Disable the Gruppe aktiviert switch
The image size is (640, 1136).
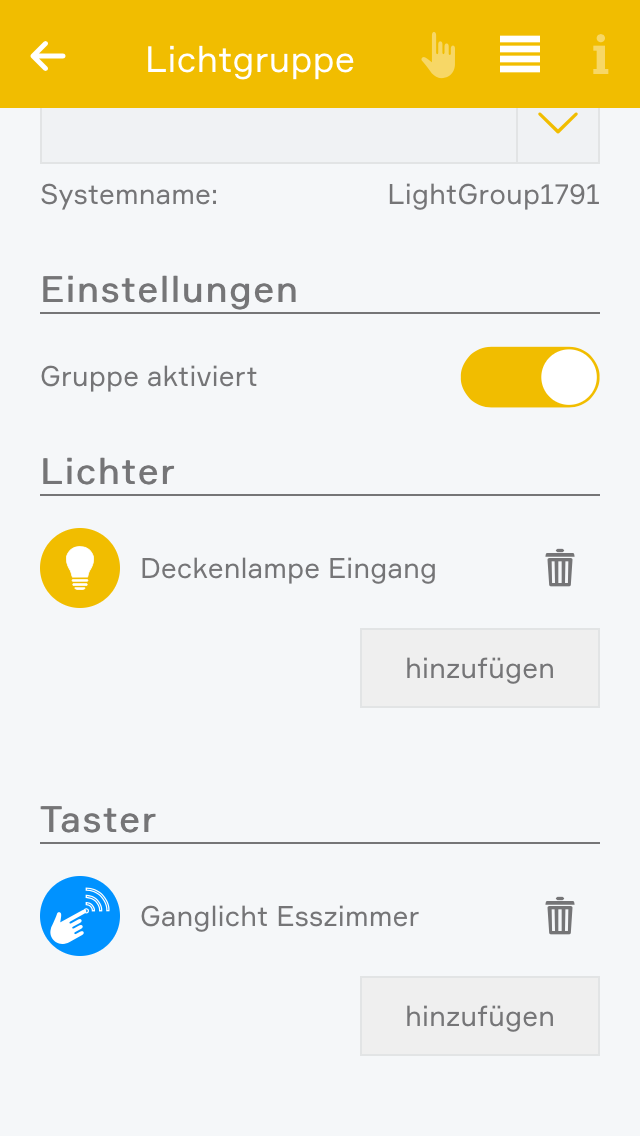pos(529,377)
